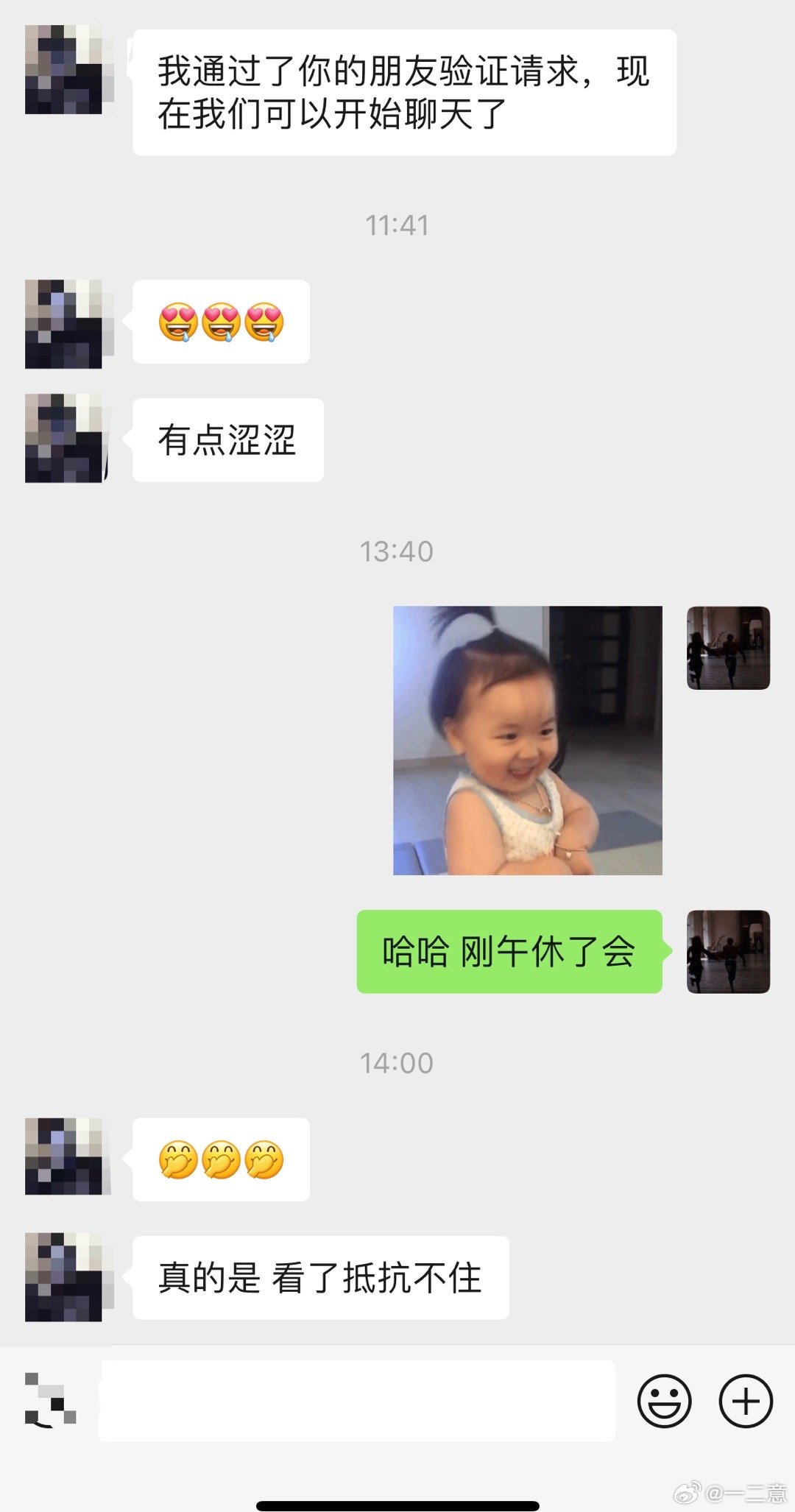Open contact avatar beside 真的是 看了抵抗不住

click(x=65, y=1277)
